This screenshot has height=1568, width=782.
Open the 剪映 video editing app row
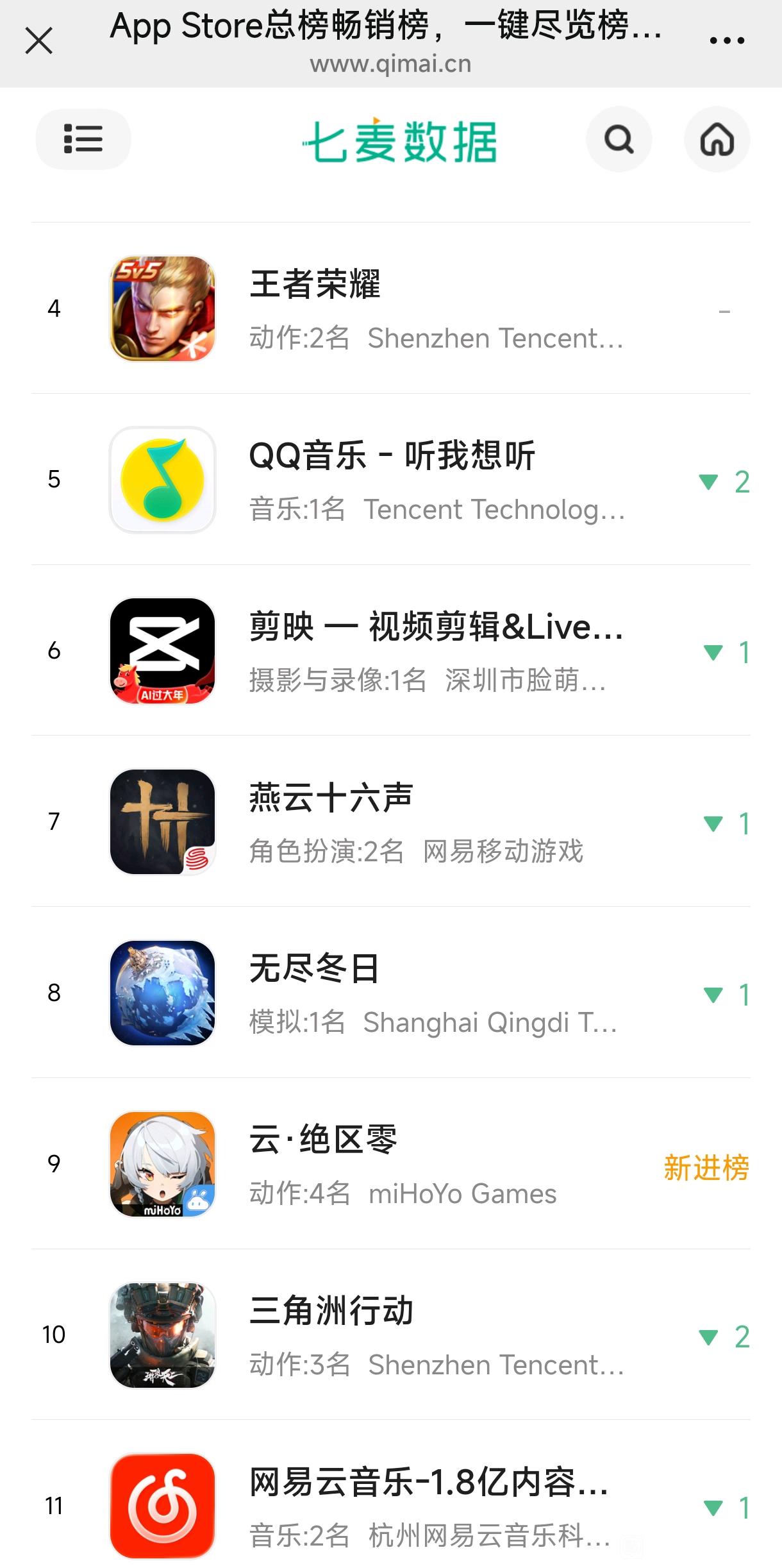[390, 651]
